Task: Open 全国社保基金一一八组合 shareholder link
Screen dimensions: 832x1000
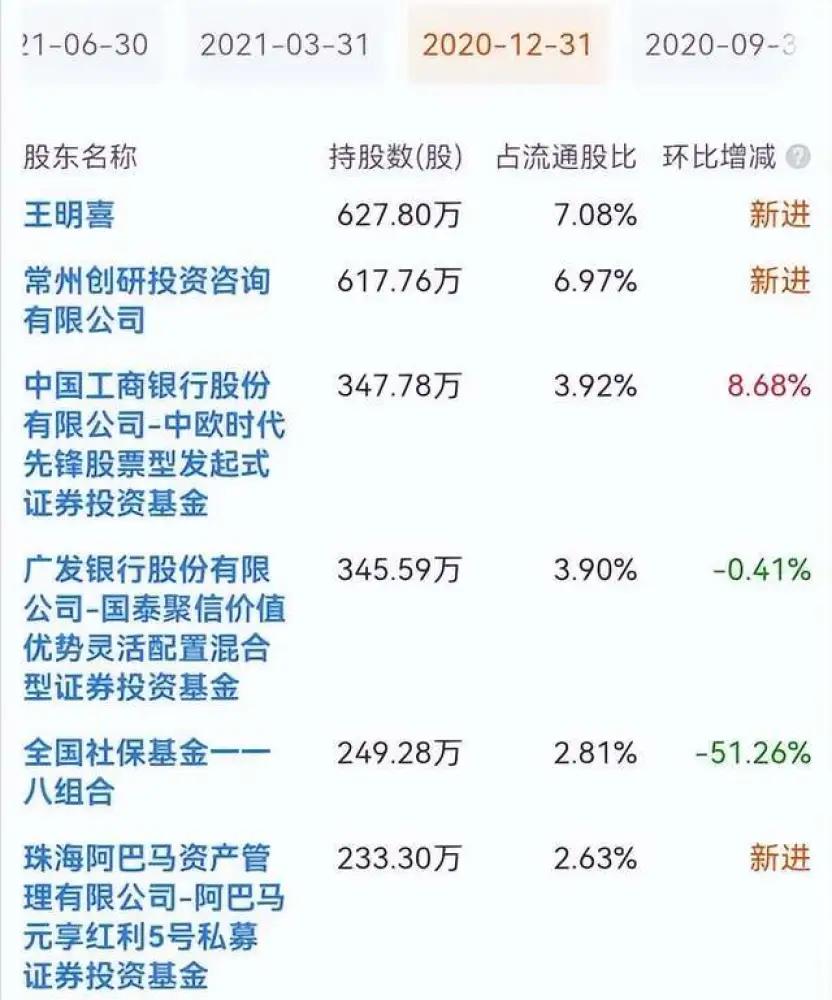Action: tap(147, 772)
